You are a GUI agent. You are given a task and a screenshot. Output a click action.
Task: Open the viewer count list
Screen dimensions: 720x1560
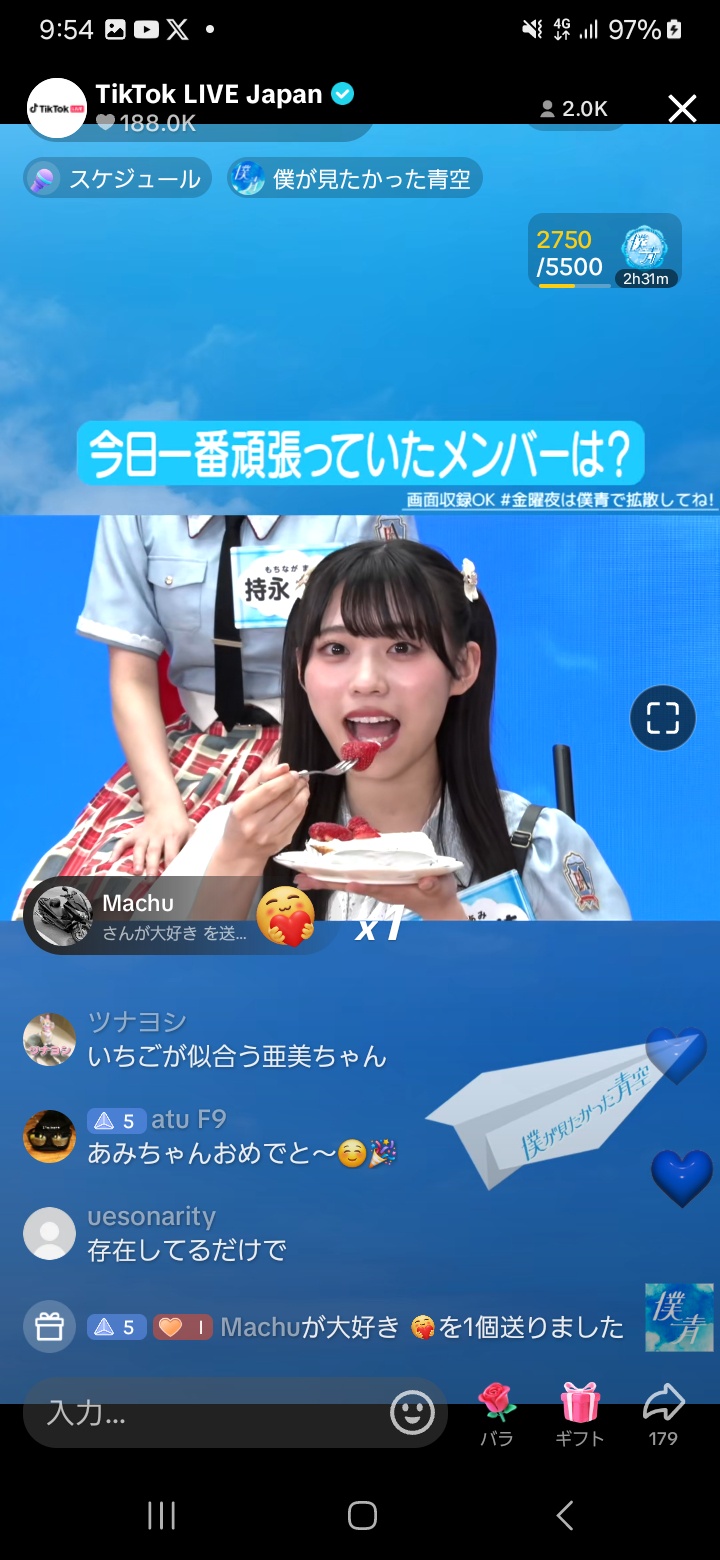pyautogui.click(x=574, y=109)
